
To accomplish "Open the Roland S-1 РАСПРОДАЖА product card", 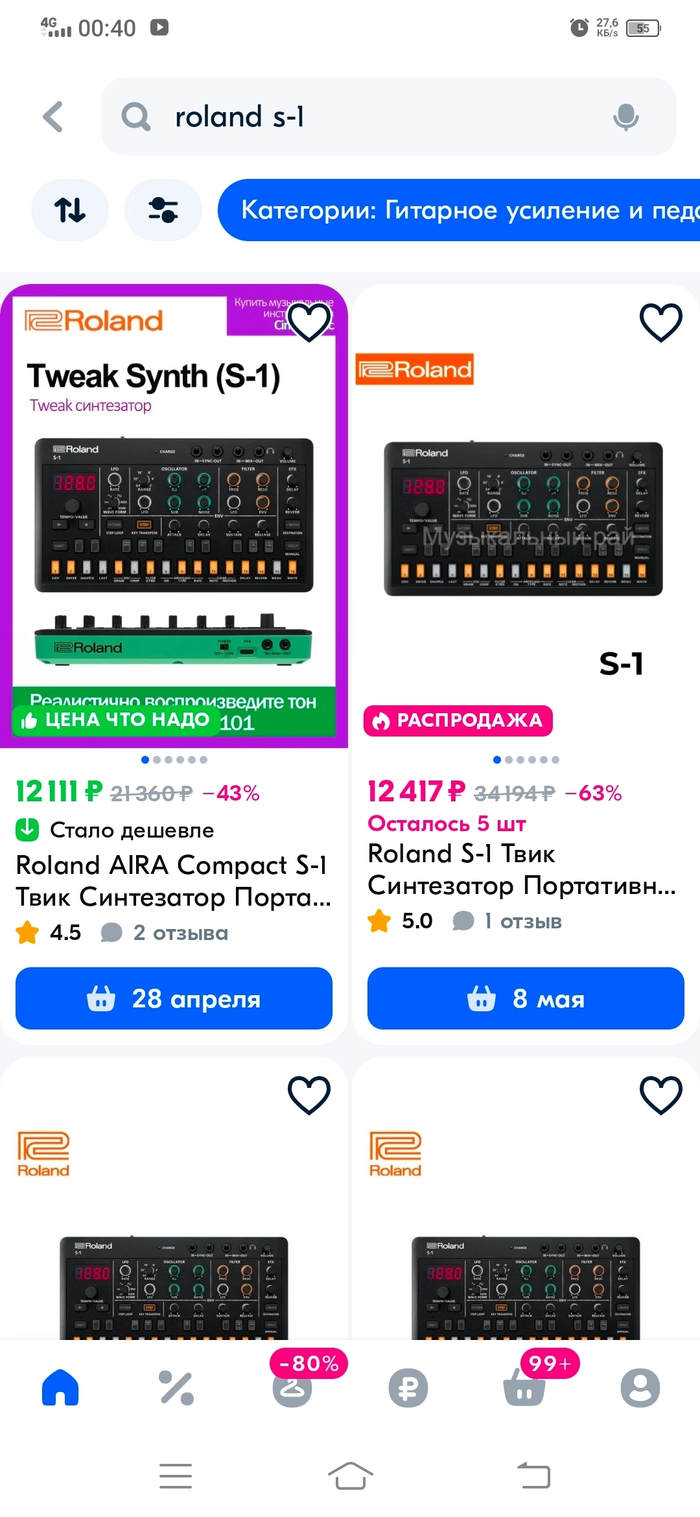I will 525,868.
